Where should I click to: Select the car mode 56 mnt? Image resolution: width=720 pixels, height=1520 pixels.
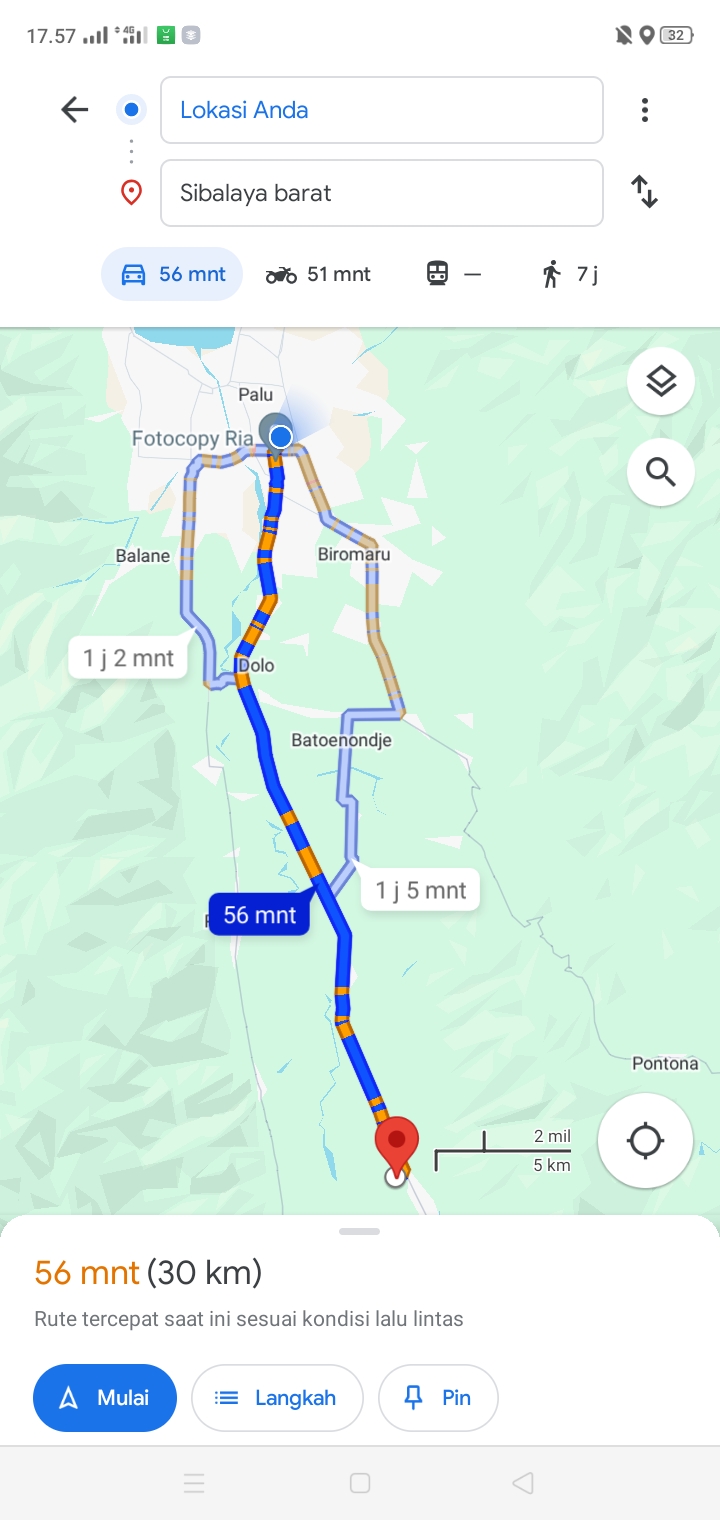pyautogui.click(x=172, y=274)
